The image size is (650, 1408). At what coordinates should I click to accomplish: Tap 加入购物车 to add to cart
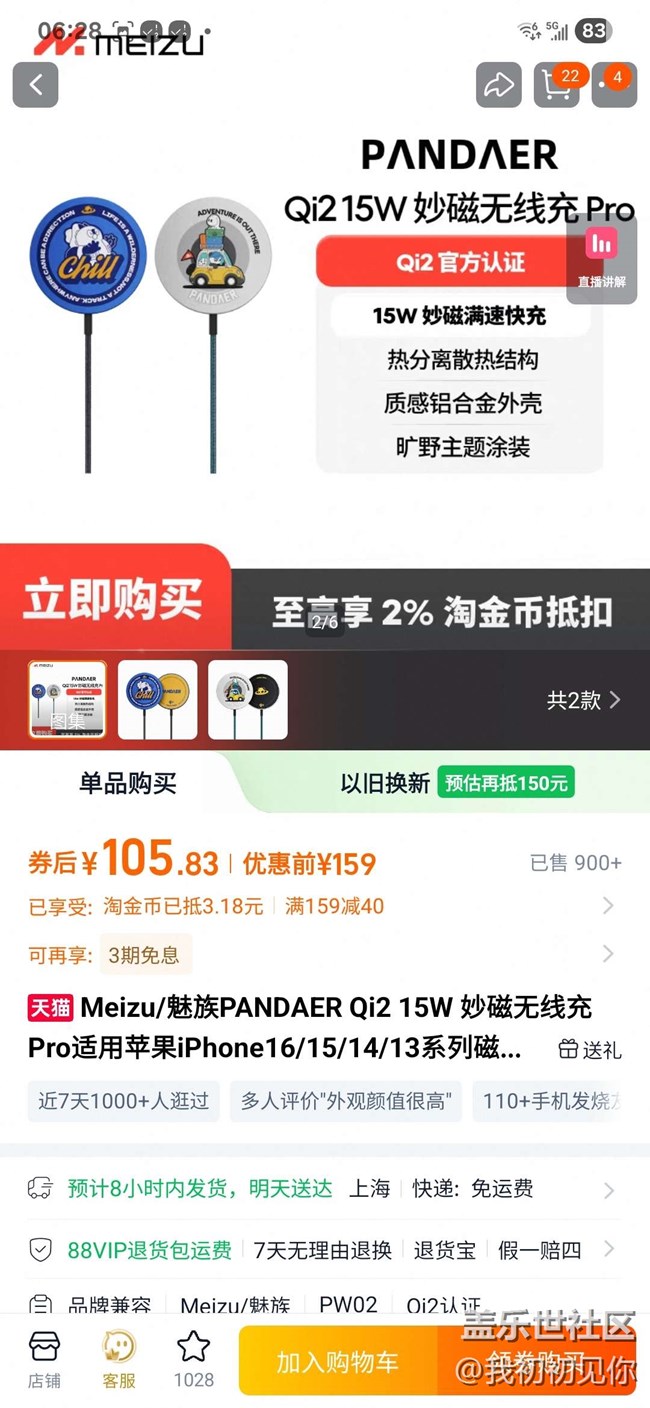point(338,1361)
